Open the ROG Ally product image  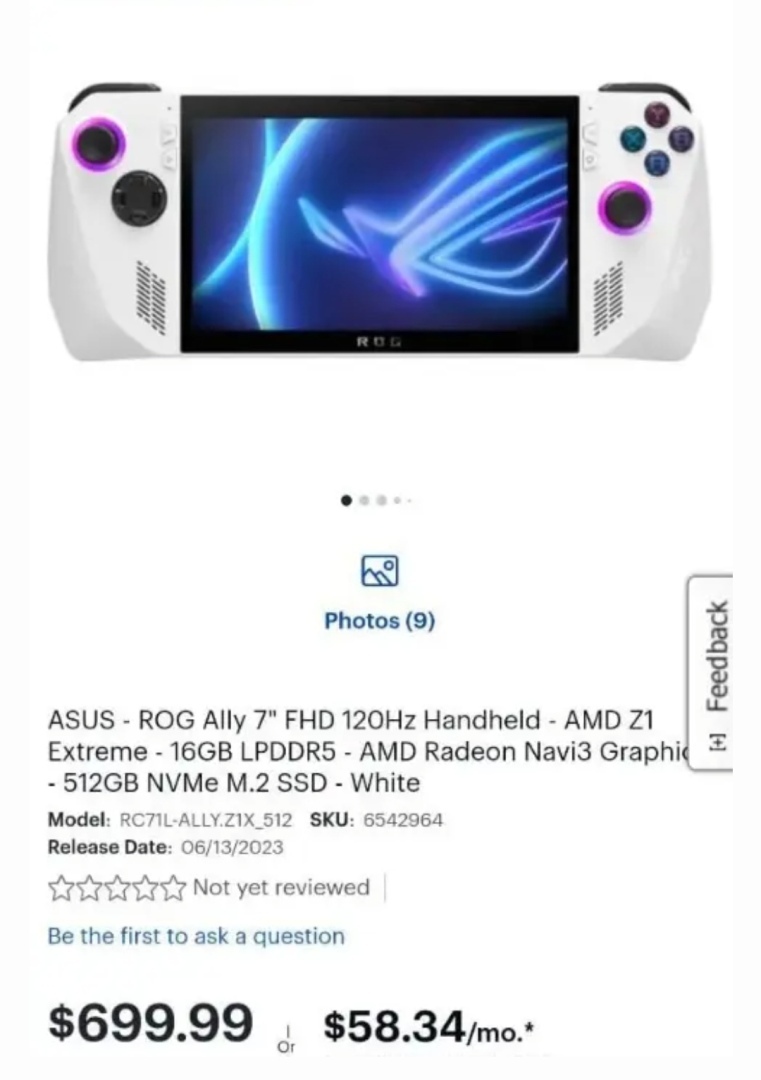pos(379,225)
